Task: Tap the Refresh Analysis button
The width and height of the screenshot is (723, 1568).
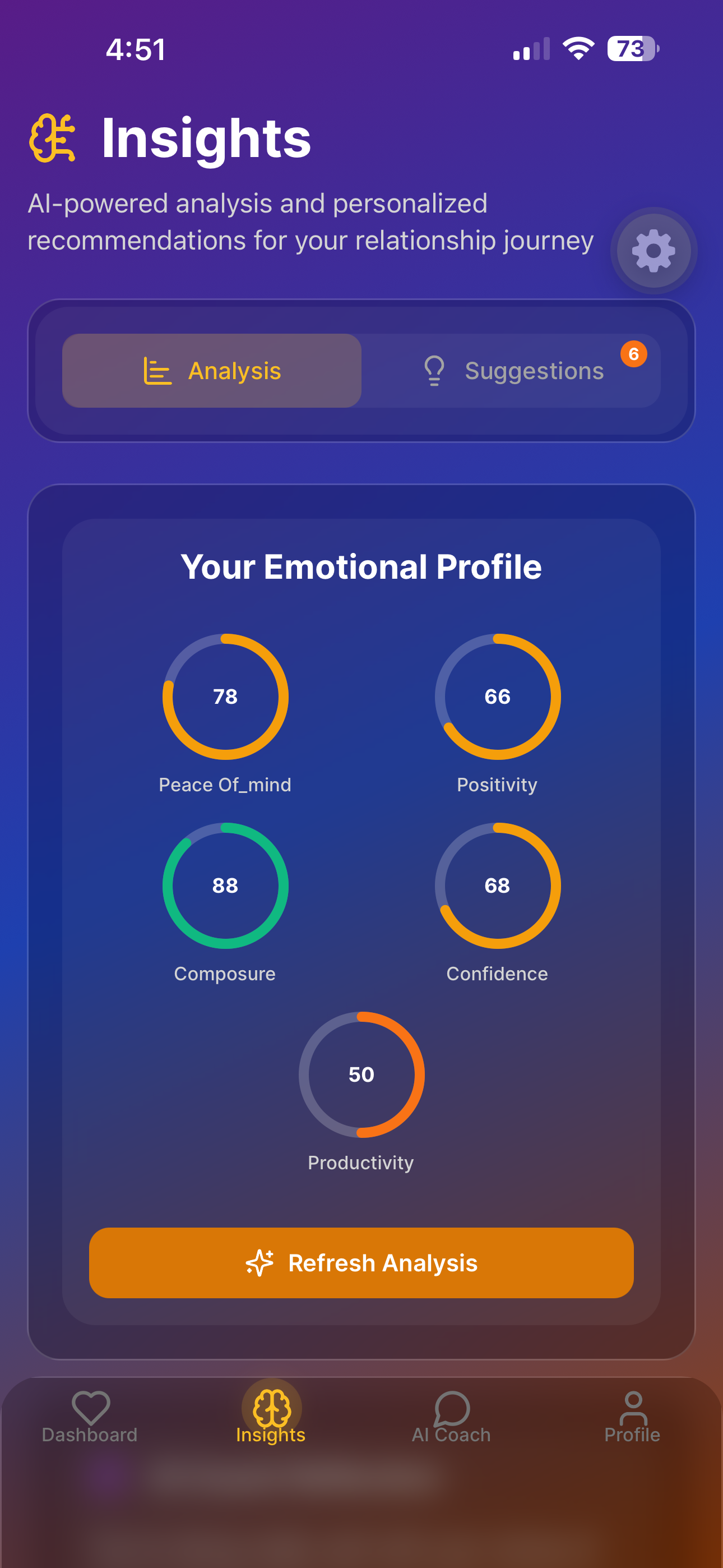Action: (x=361, y=1263)
